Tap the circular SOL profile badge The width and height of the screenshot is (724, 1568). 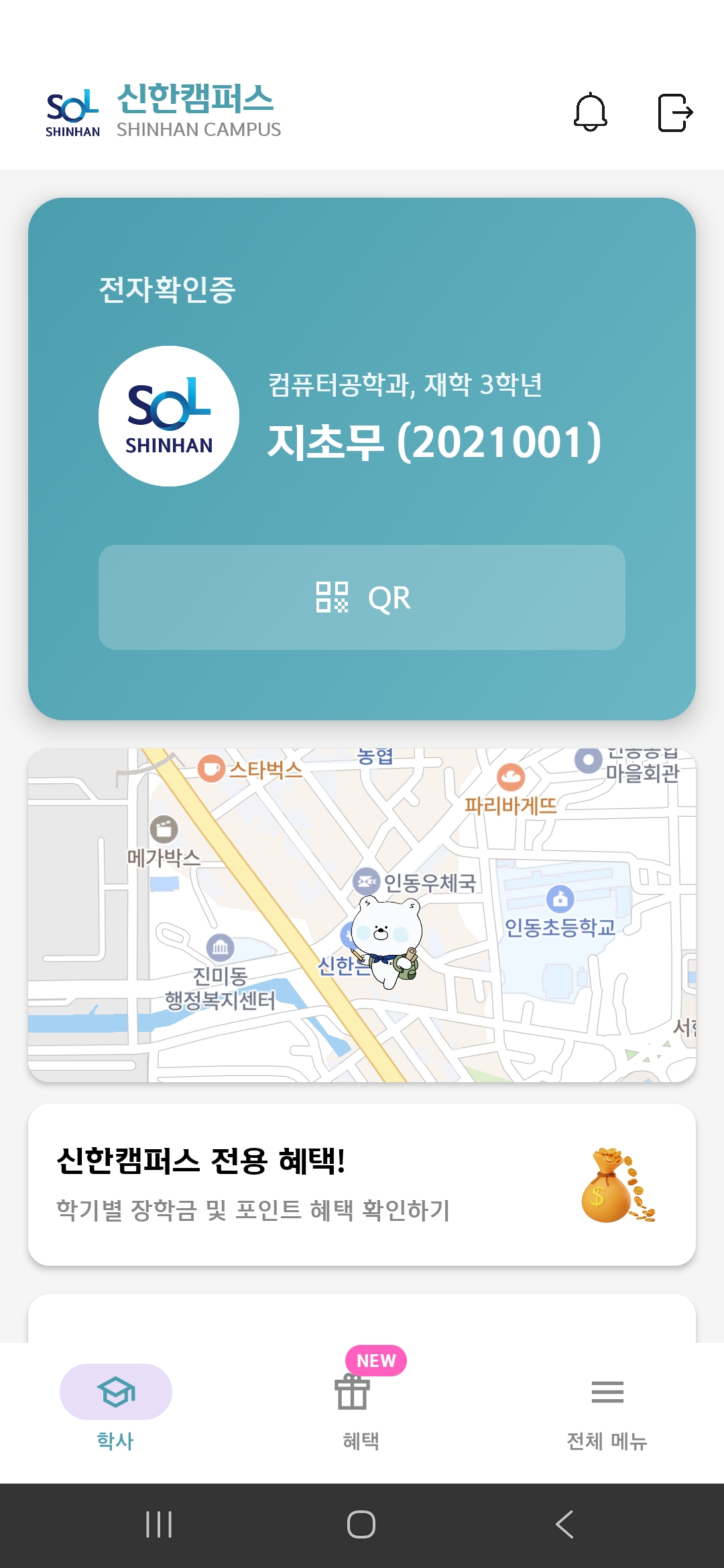click(x=170, y=415)
